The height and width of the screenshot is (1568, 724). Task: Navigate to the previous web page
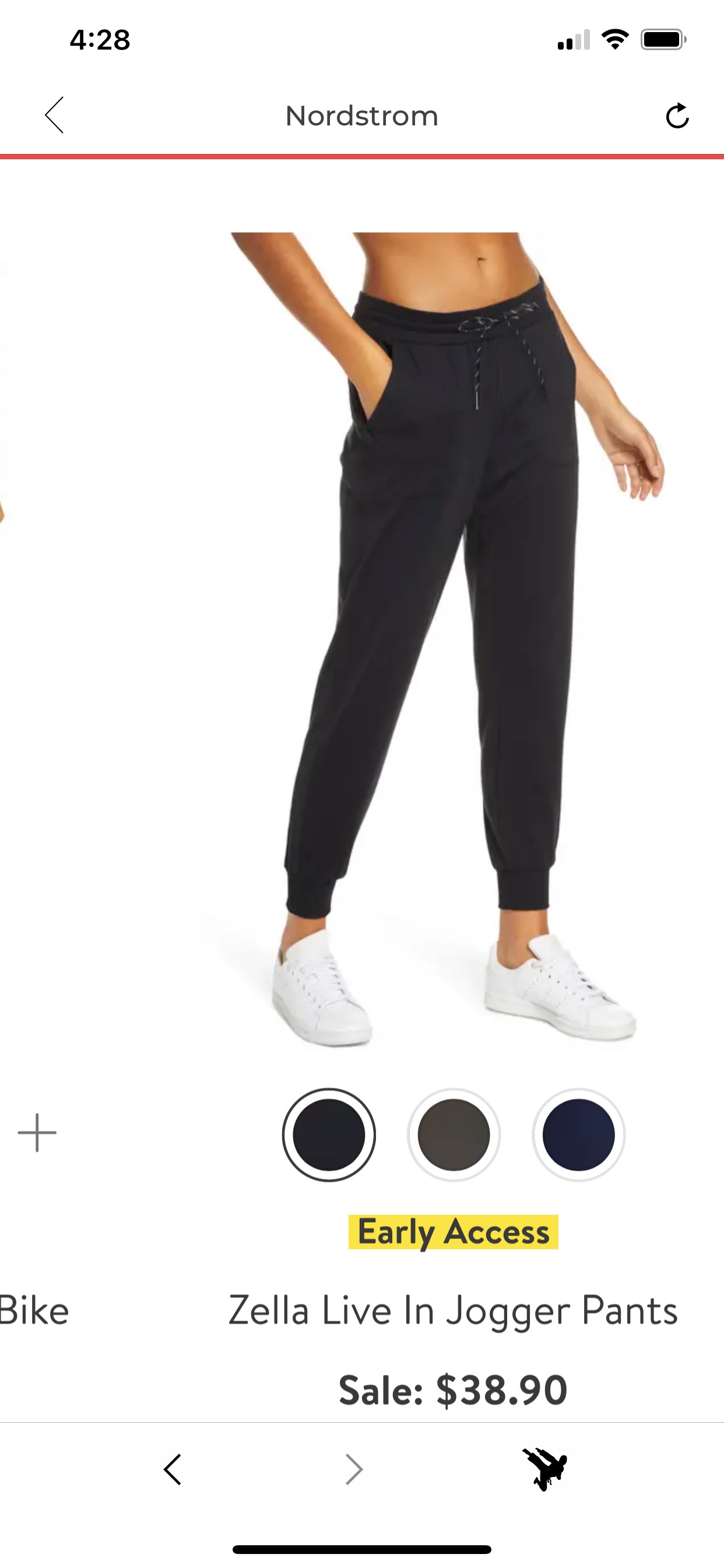173,1469
